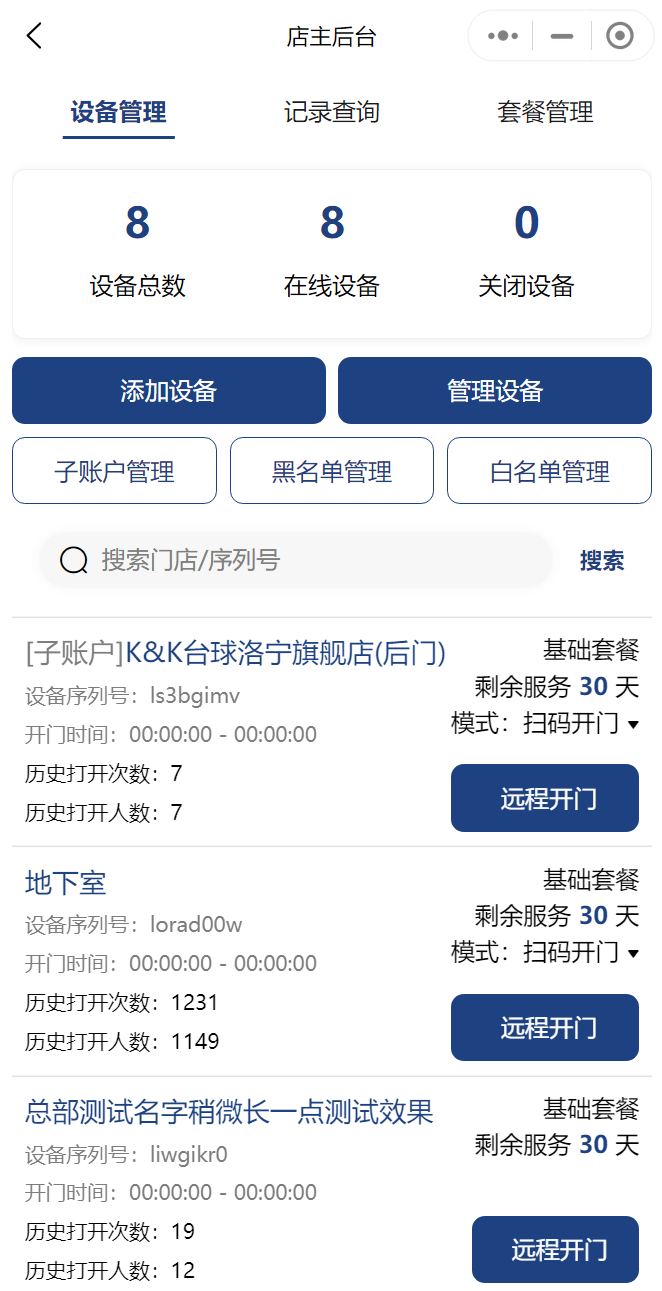Tap the 添加设备 button
Viewport: 662px width, 1291px height.
(169, 391)
